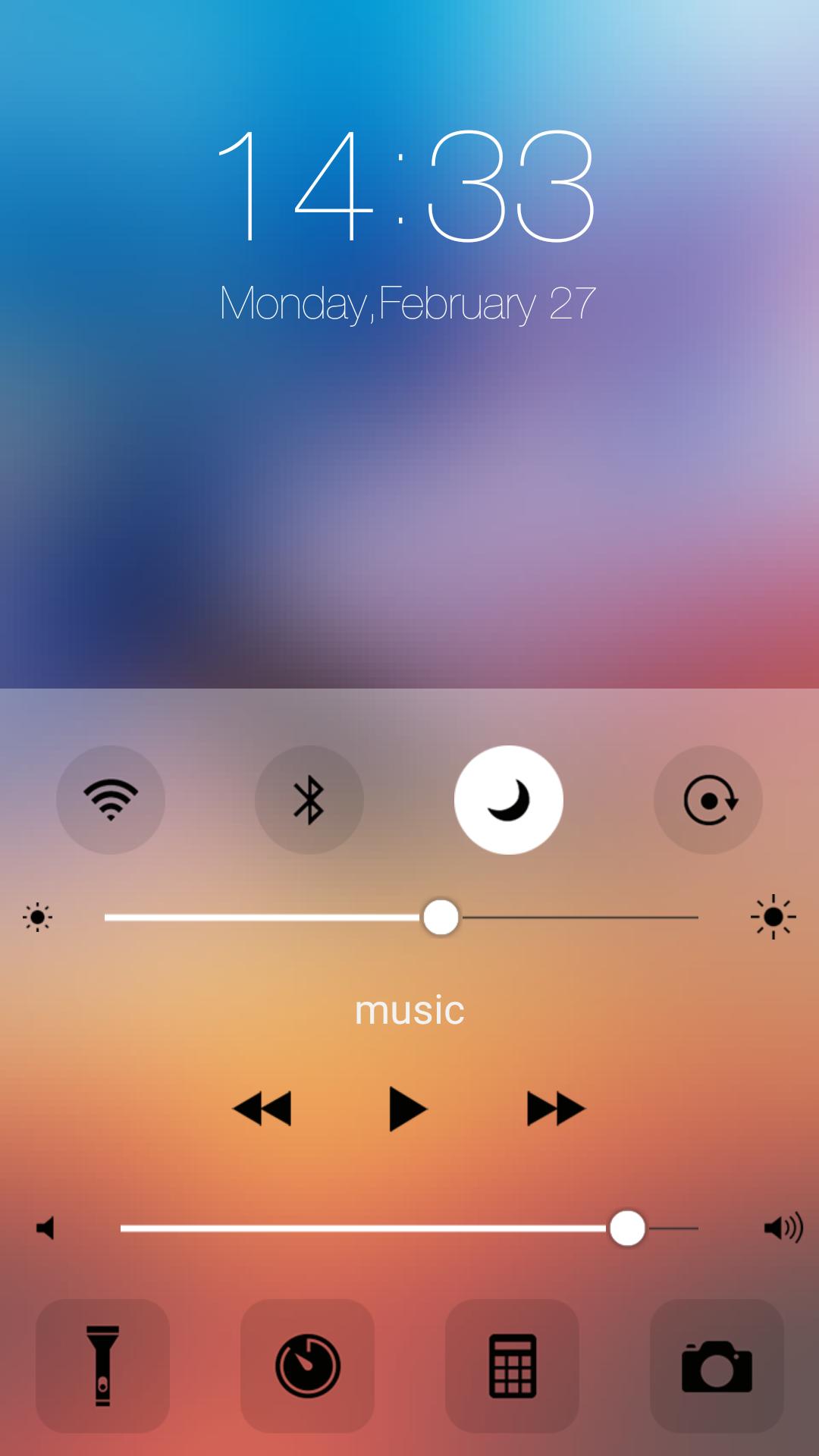Toggle the Wi-Fi button
Screen dimensions: 819x1456
click(x=111, y=800)
